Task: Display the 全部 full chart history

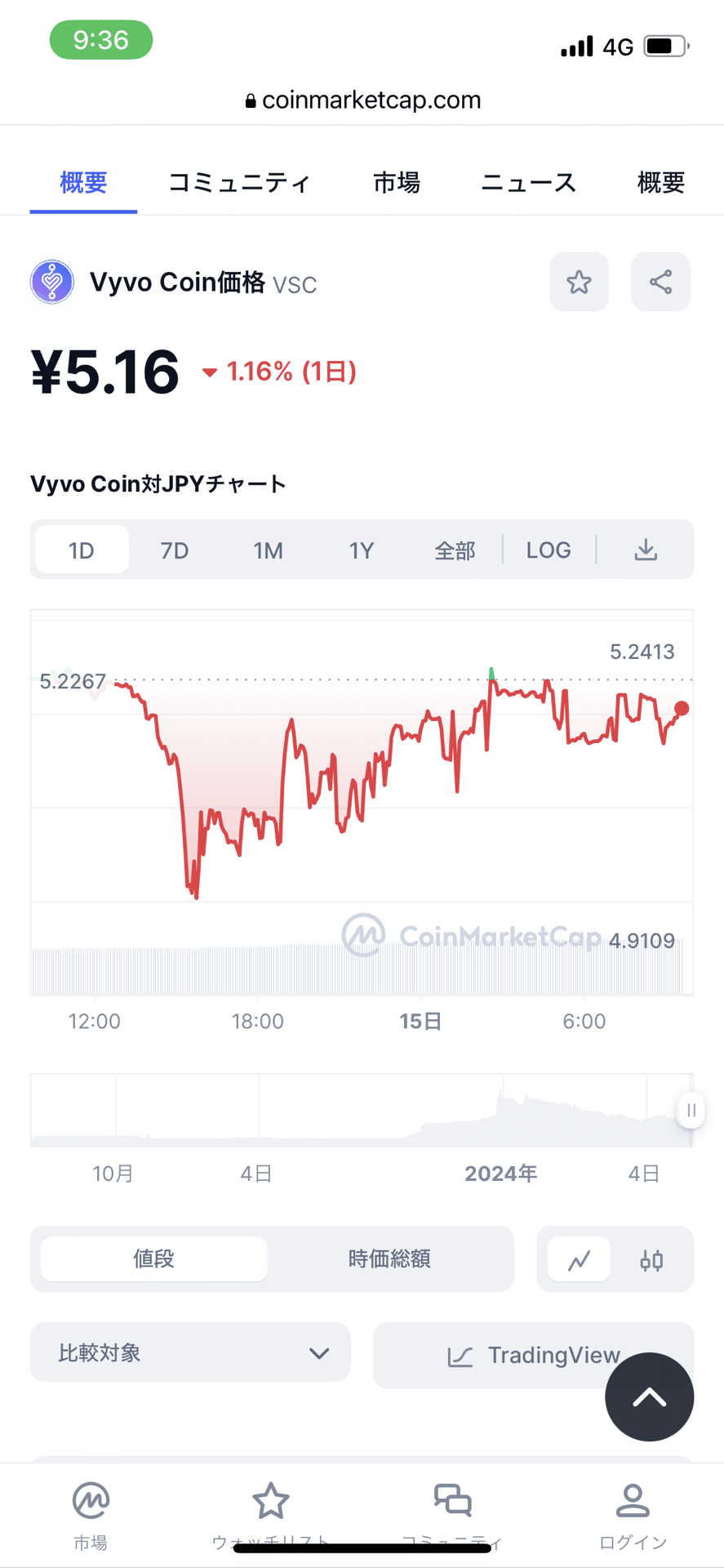Action: (455, 550)
